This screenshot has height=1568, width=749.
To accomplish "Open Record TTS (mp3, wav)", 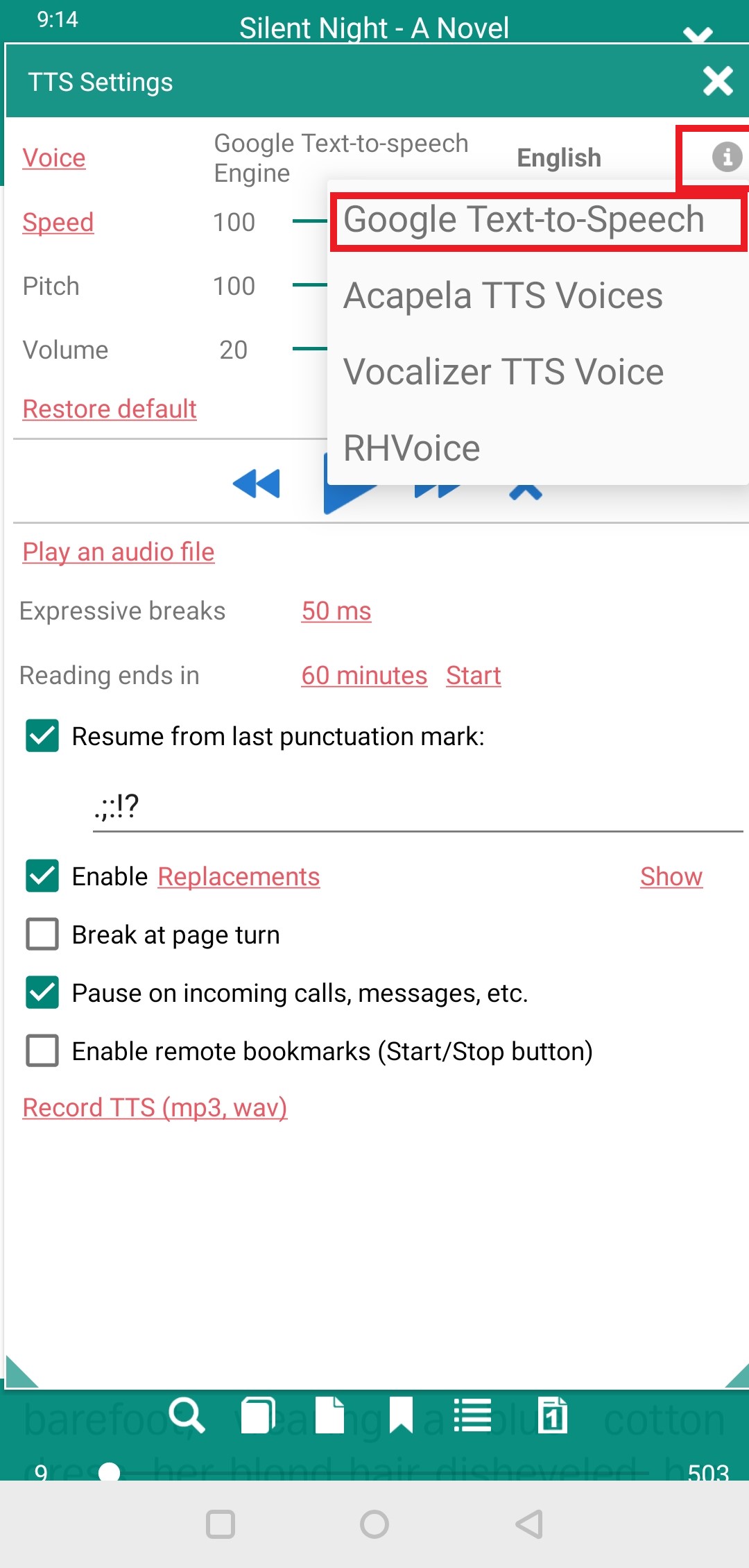I will 155,1108.
